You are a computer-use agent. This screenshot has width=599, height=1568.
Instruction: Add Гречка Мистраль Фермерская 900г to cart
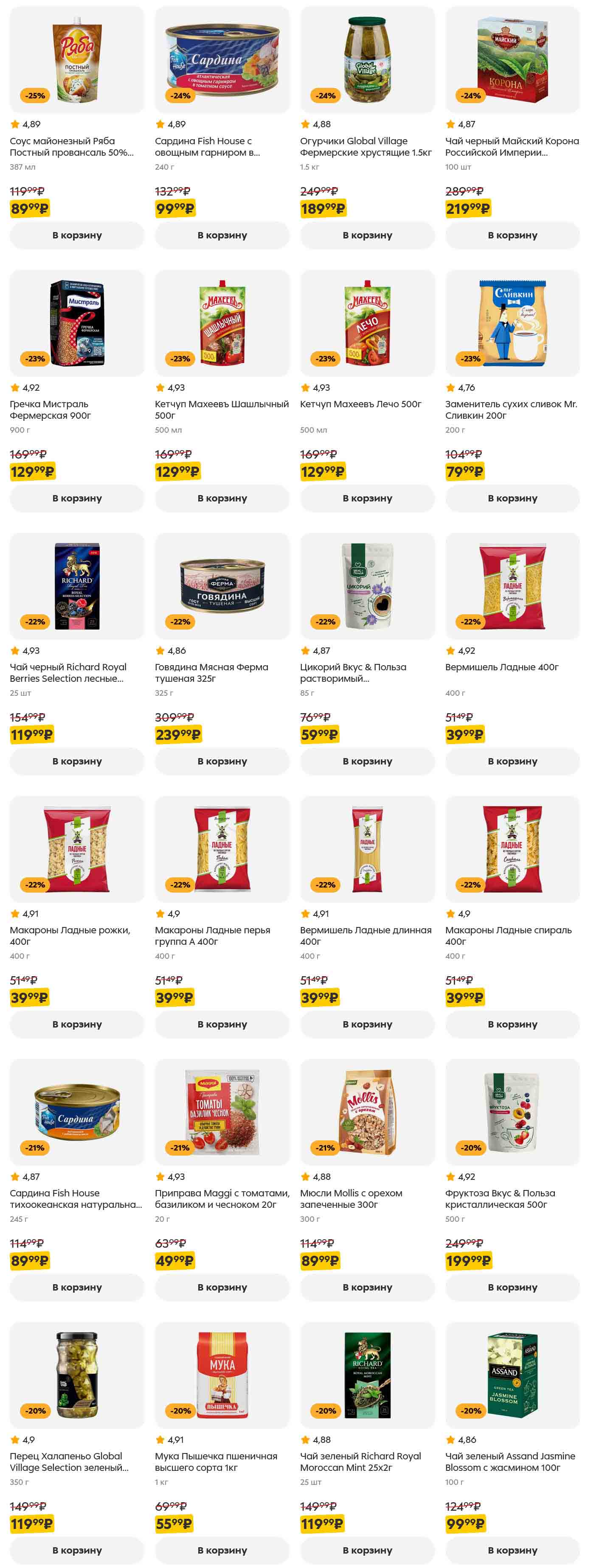click(x=77, y=498)
